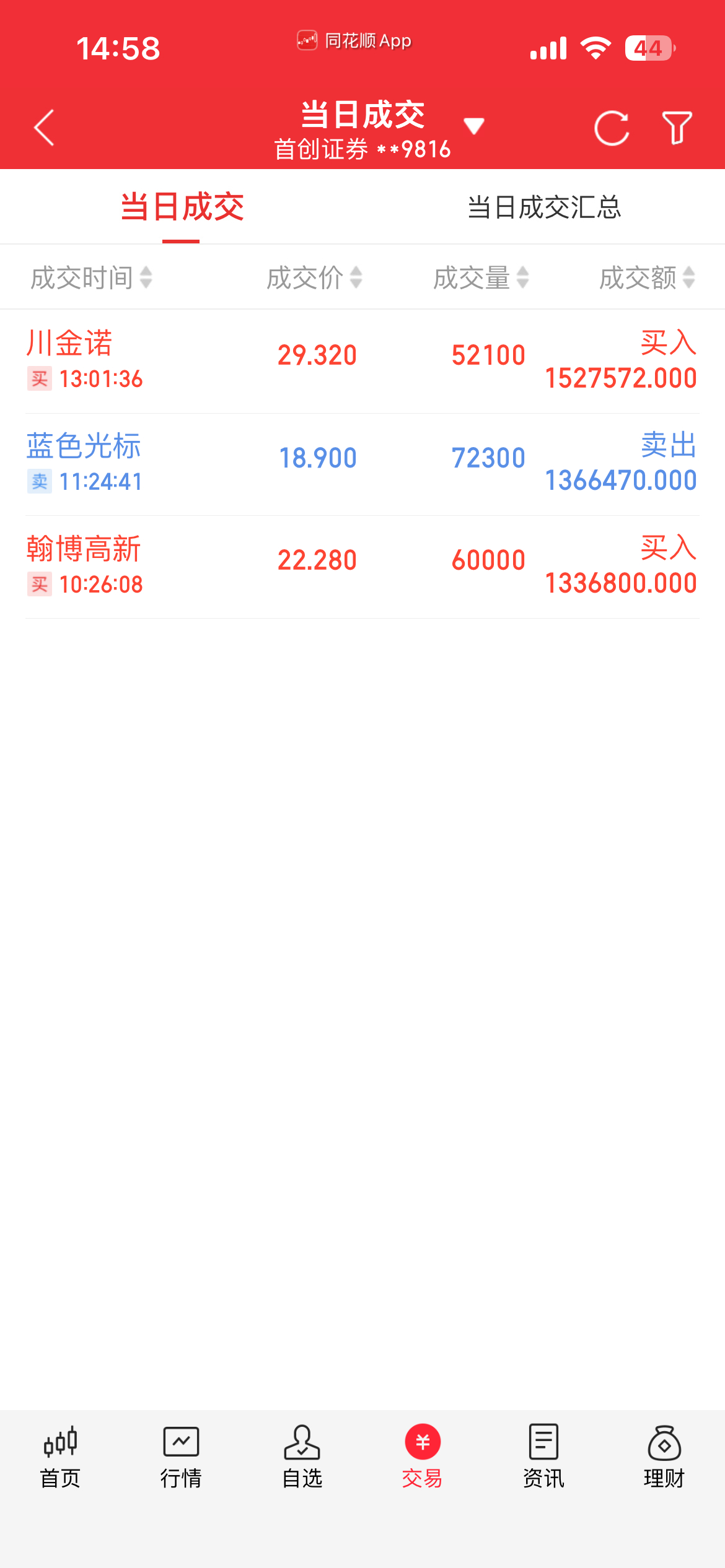The width and height of the screenshot is (725, 1568).
Task: Open the 川金诺 trade record
Action: [x=362, y=362]
